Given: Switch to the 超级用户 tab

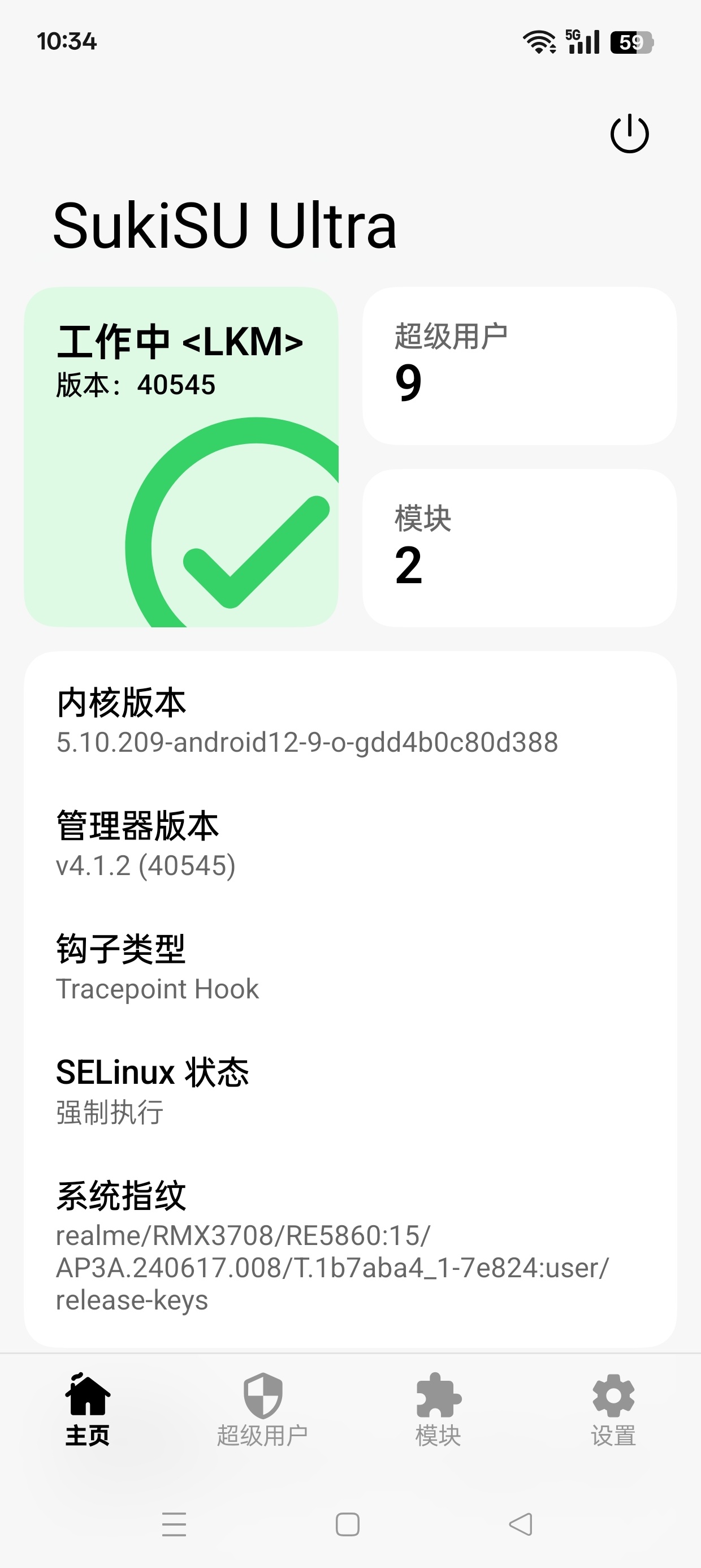Looking at the screenshot, I should (262, 1410).
